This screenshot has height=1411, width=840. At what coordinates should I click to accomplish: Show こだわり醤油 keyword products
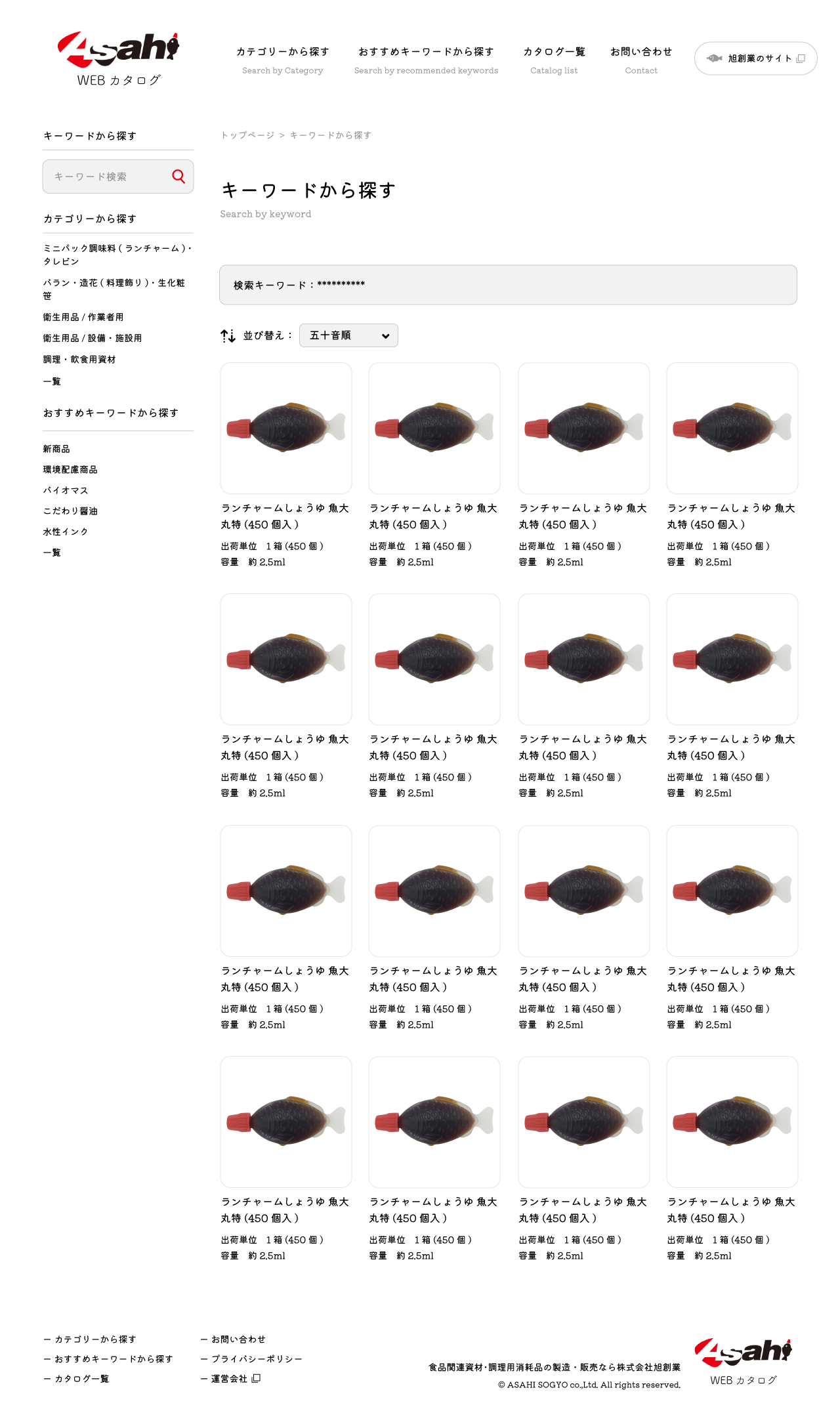point(70,511)
